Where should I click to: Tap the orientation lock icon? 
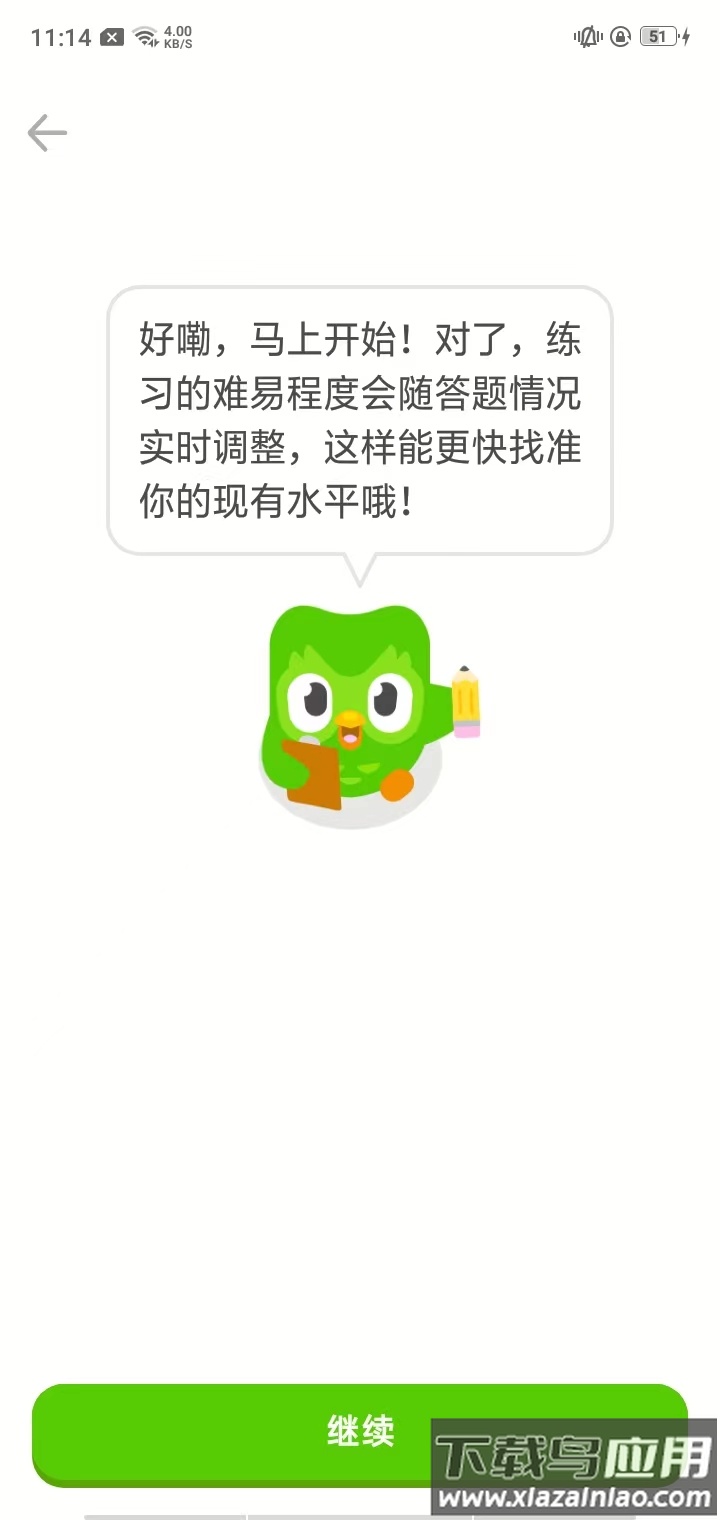pyautogui.click(x=620, y=35)
